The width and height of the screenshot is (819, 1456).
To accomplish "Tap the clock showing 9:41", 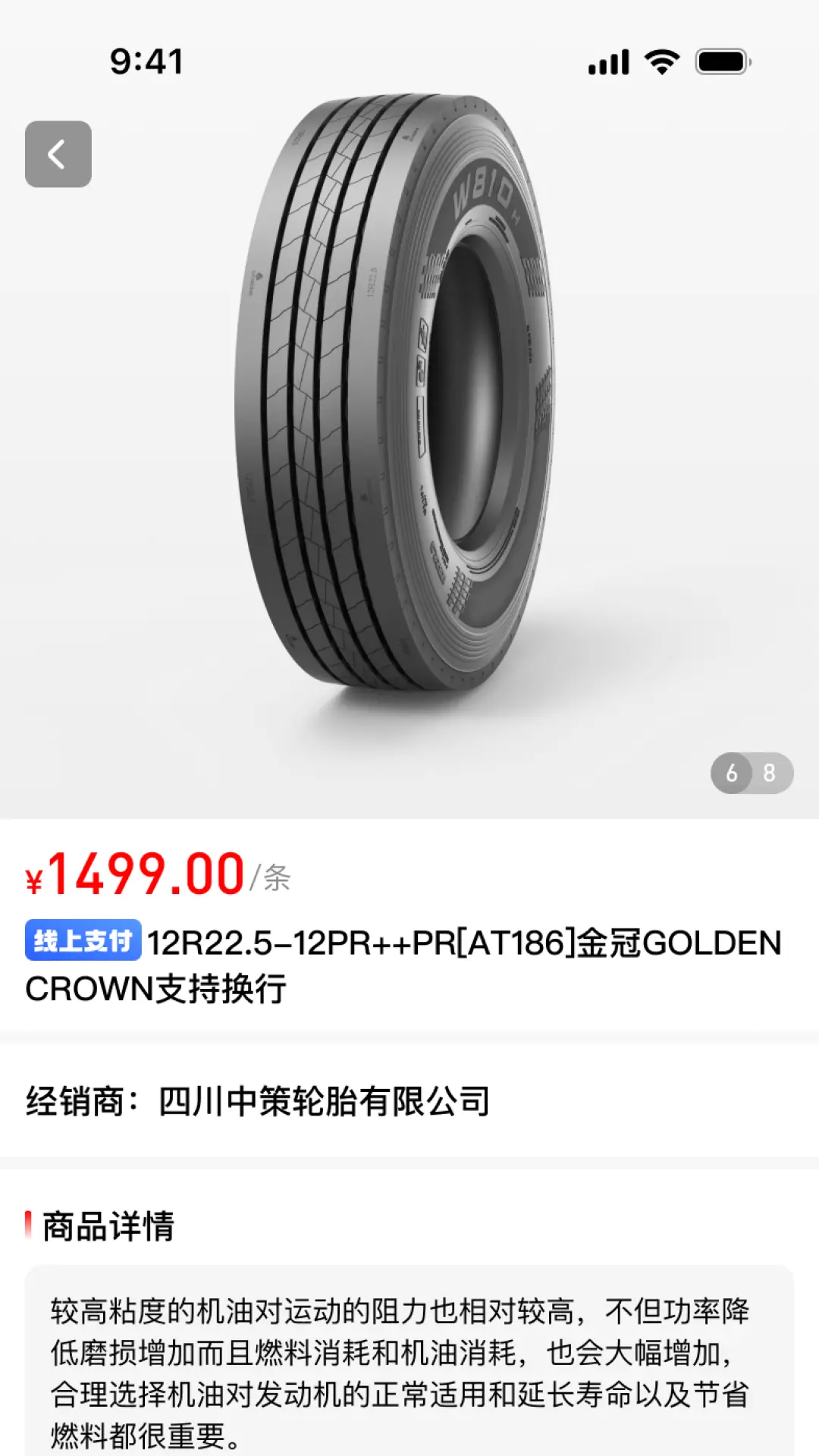I will (146, 61).
